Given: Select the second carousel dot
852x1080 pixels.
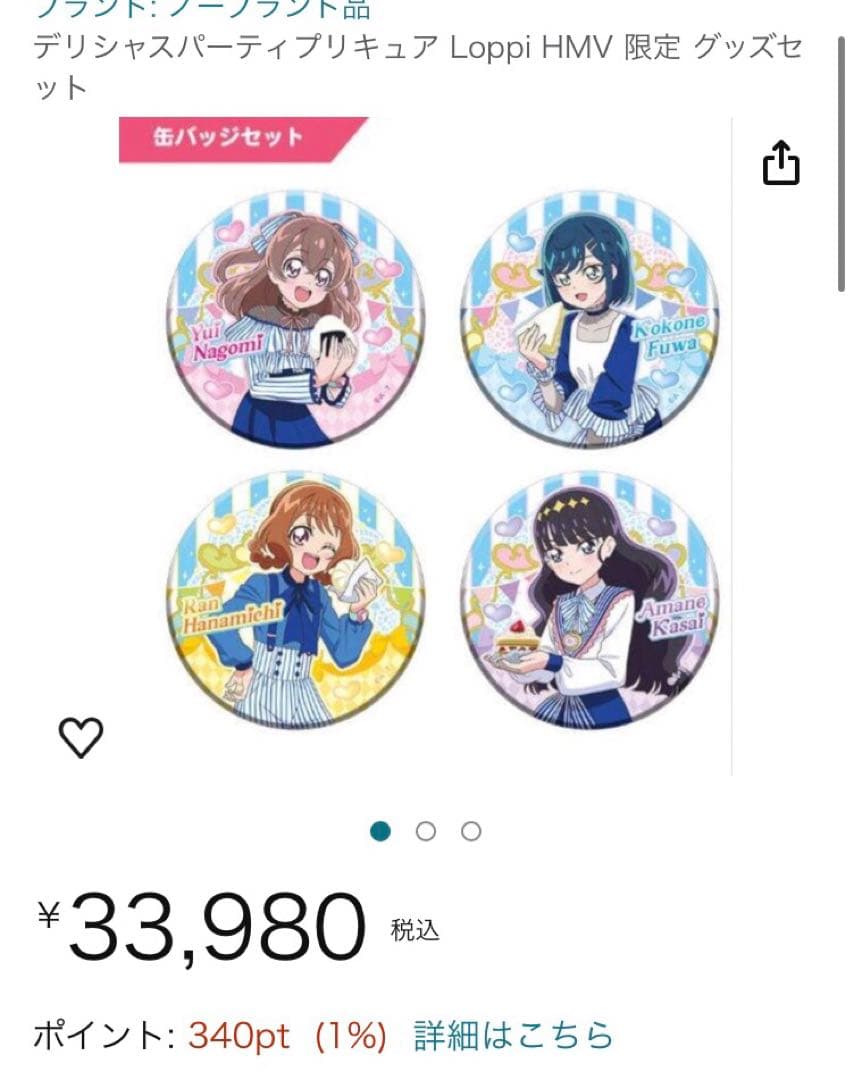Looking at the screenshot, I should pos(425,831).
